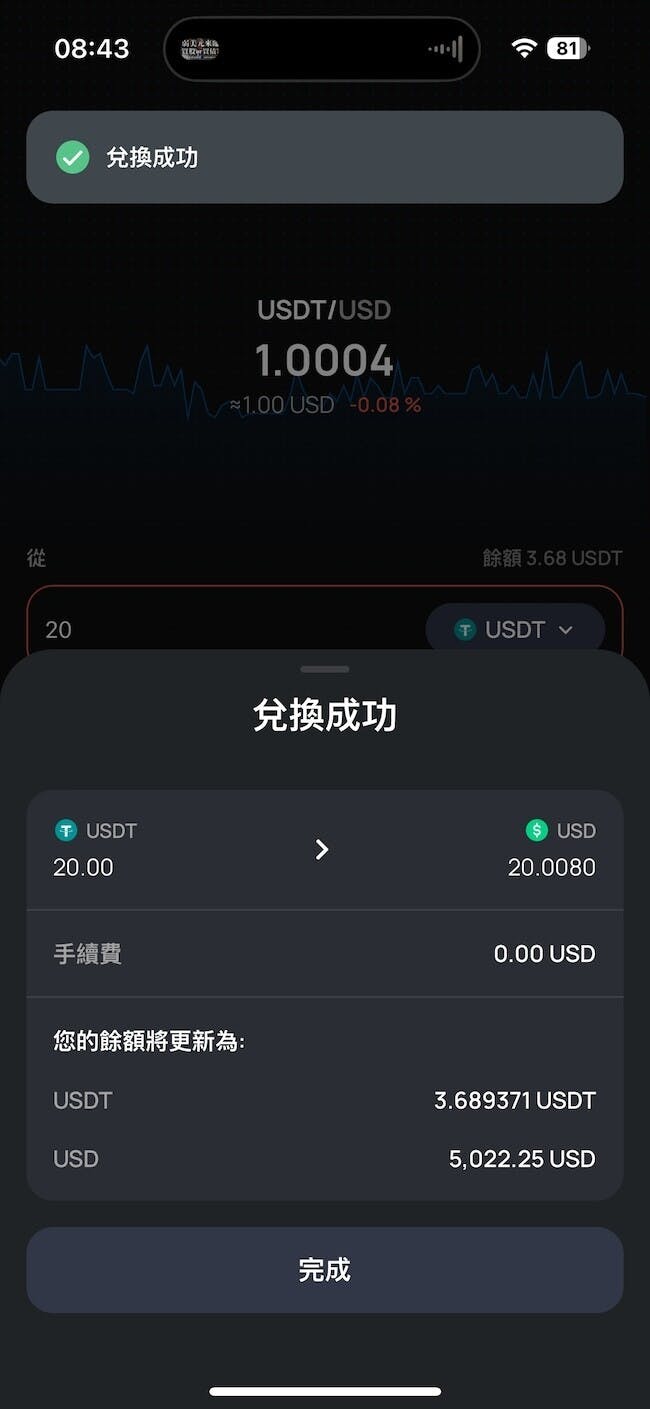650x1409 pixels.
Task: Tap the amount field showing 20
Action: pos(200,629)
